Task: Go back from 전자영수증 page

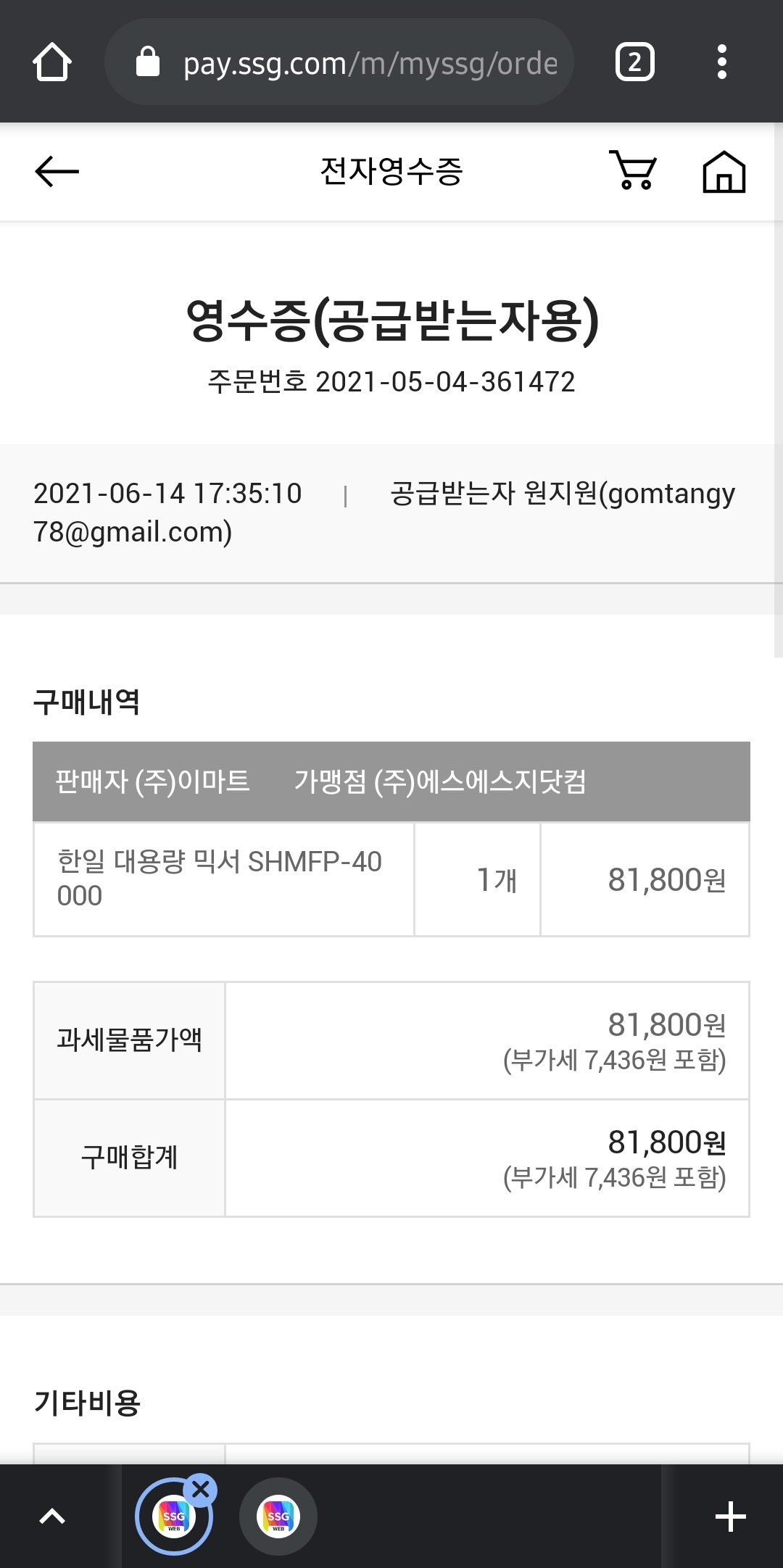Action: pos(57,172)
